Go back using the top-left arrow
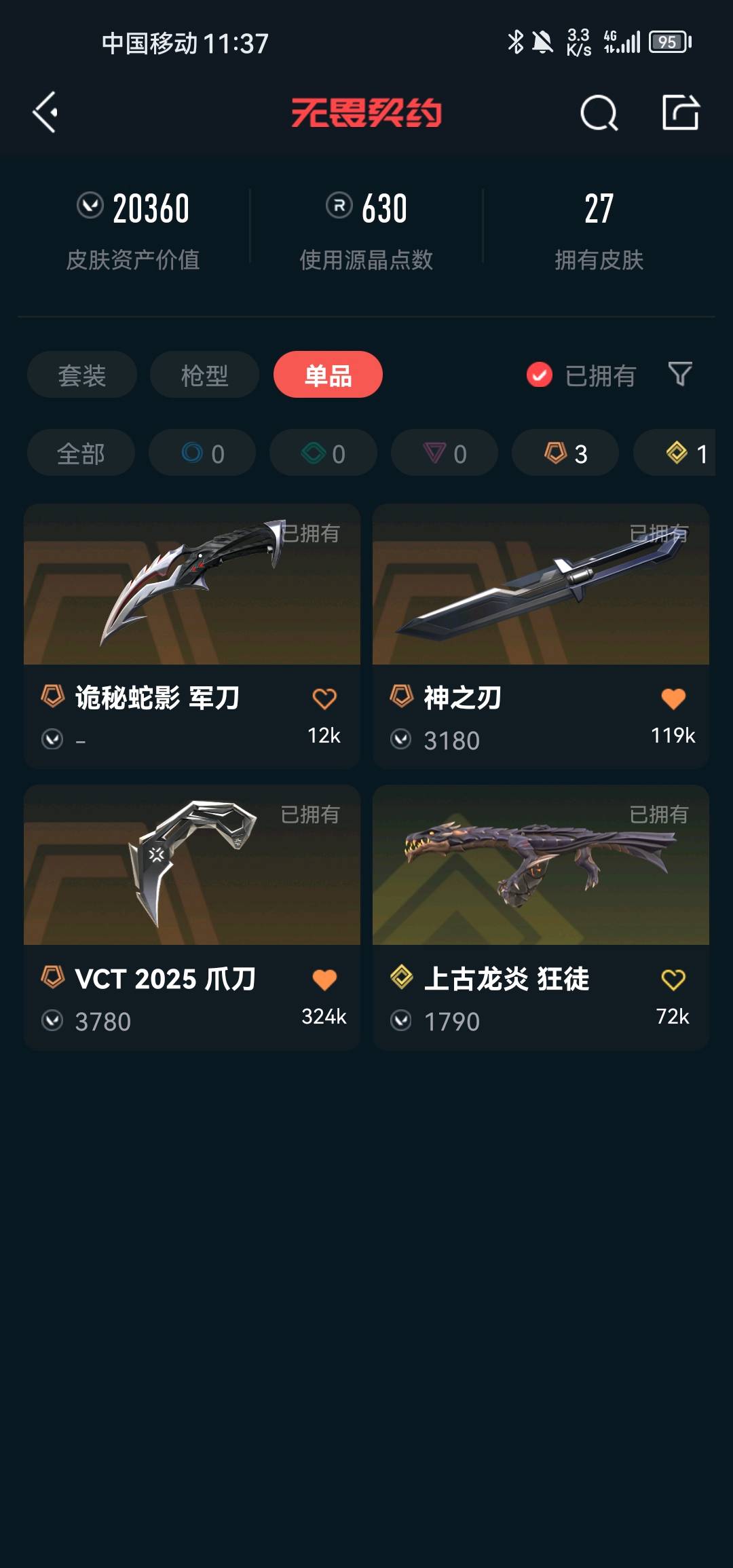 click(45, 112)
